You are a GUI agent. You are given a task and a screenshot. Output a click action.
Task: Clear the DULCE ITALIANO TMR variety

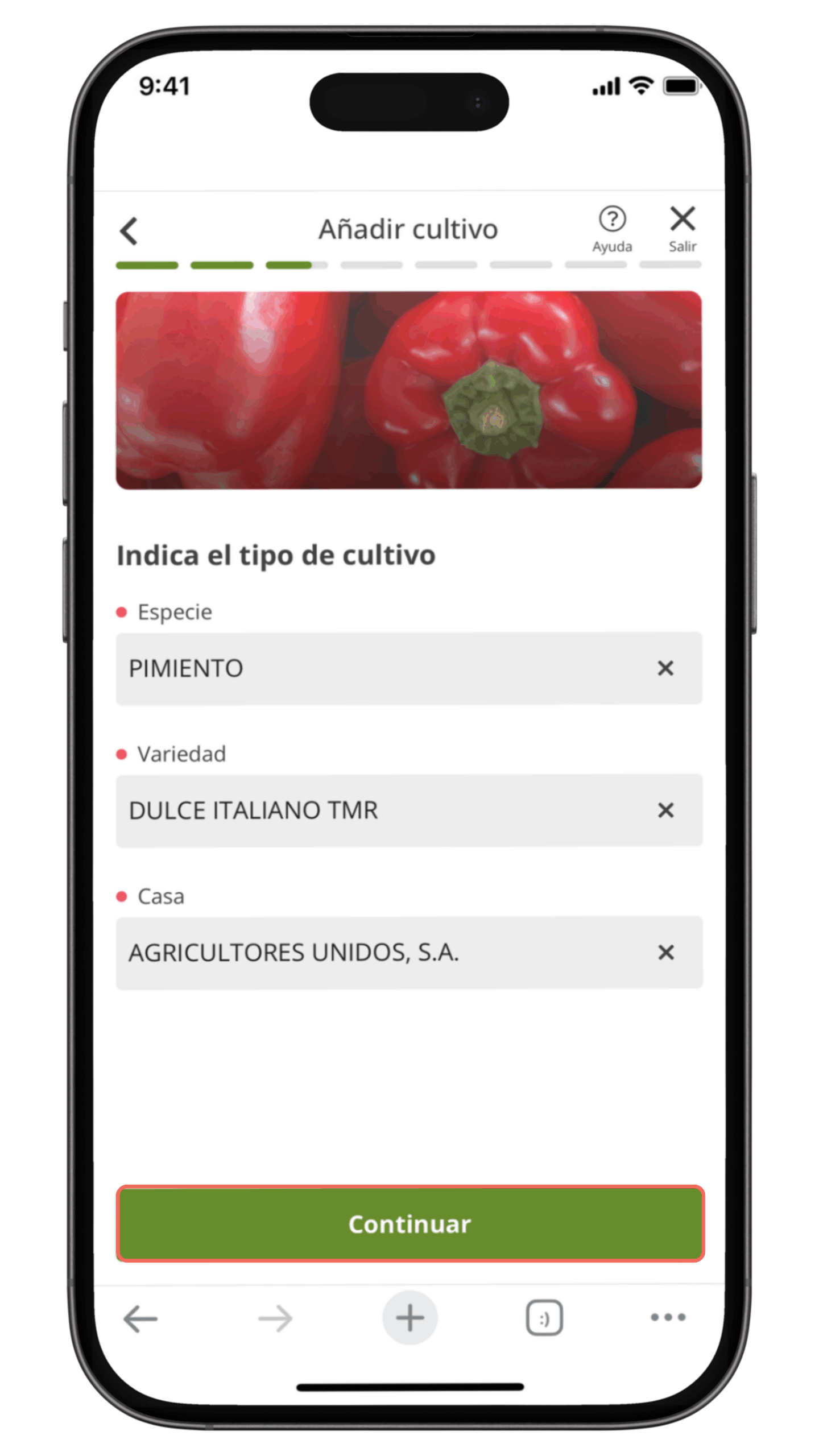(x=665, y=810)
